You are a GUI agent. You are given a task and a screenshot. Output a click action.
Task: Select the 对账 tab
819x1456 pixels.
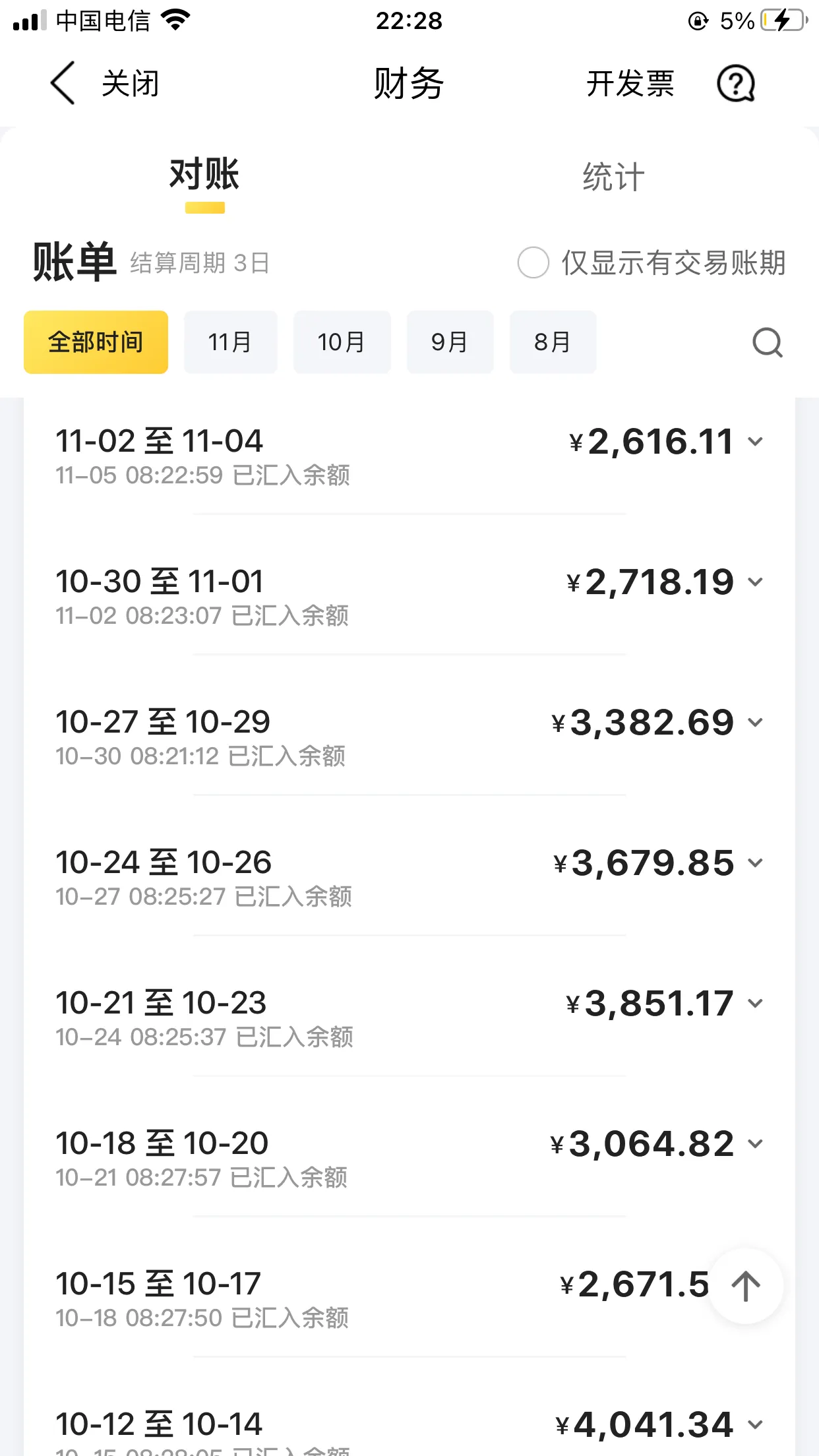(x=204, y=175)
